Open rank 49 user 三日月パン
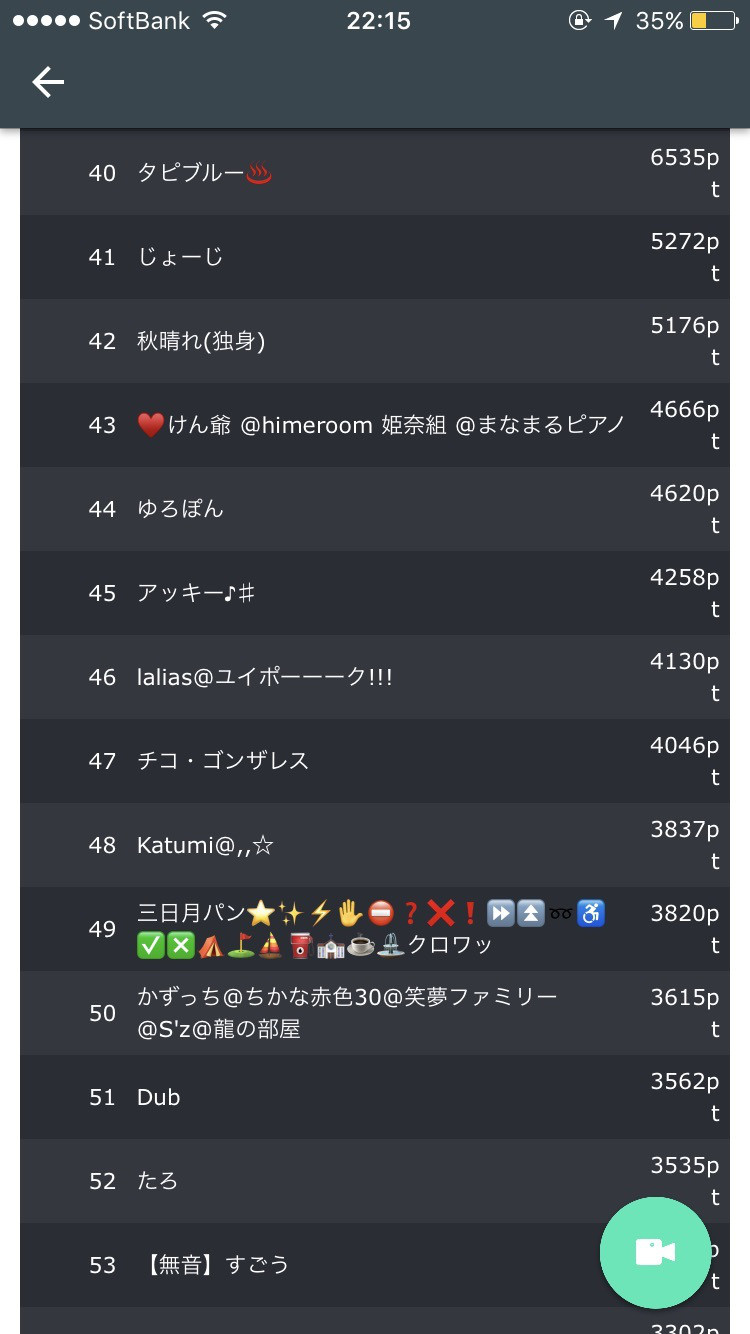Screen dimensions: 750x1334 pyautogui.click(x=370, y=930)
